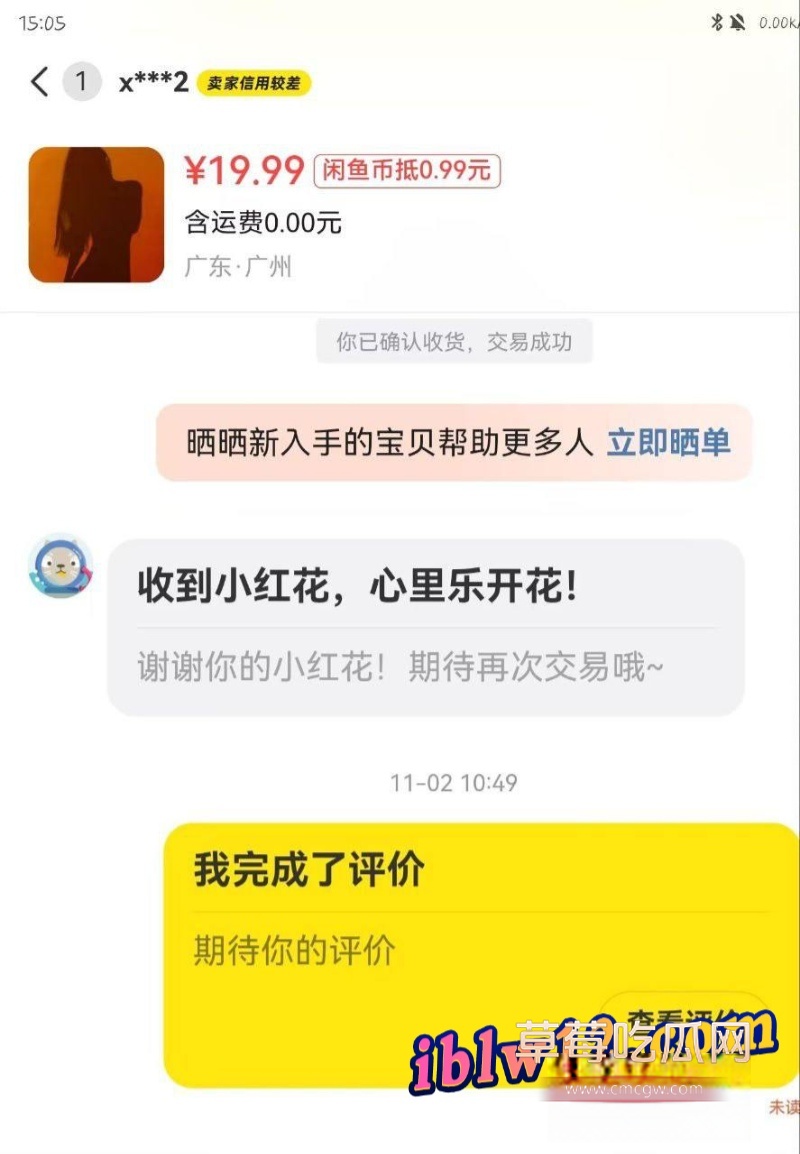Open the 收到小红花 message card
Image resolution: width=800 pixels, height=1154 pixels.
click(x=425, y=627)
